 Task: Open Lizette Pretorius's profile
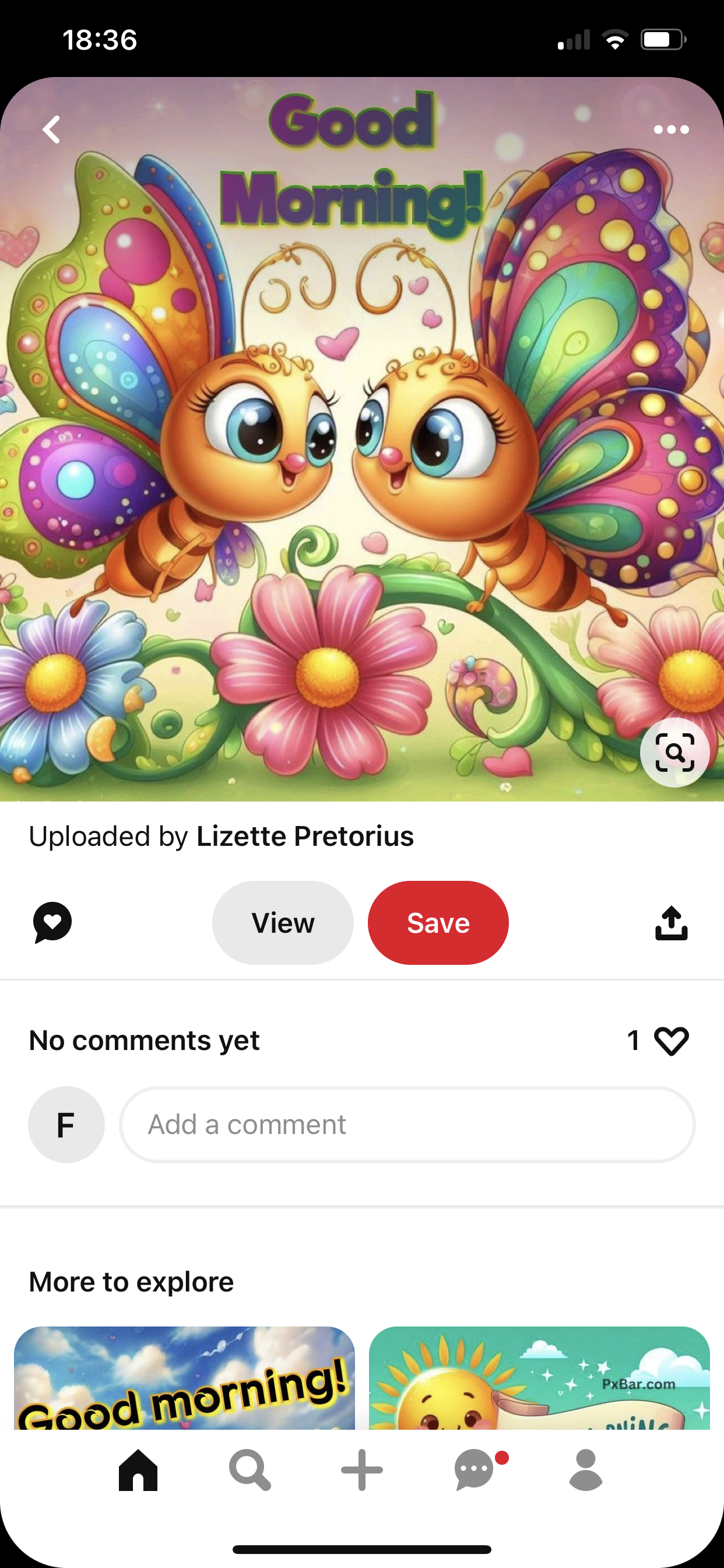pos(305,836)
